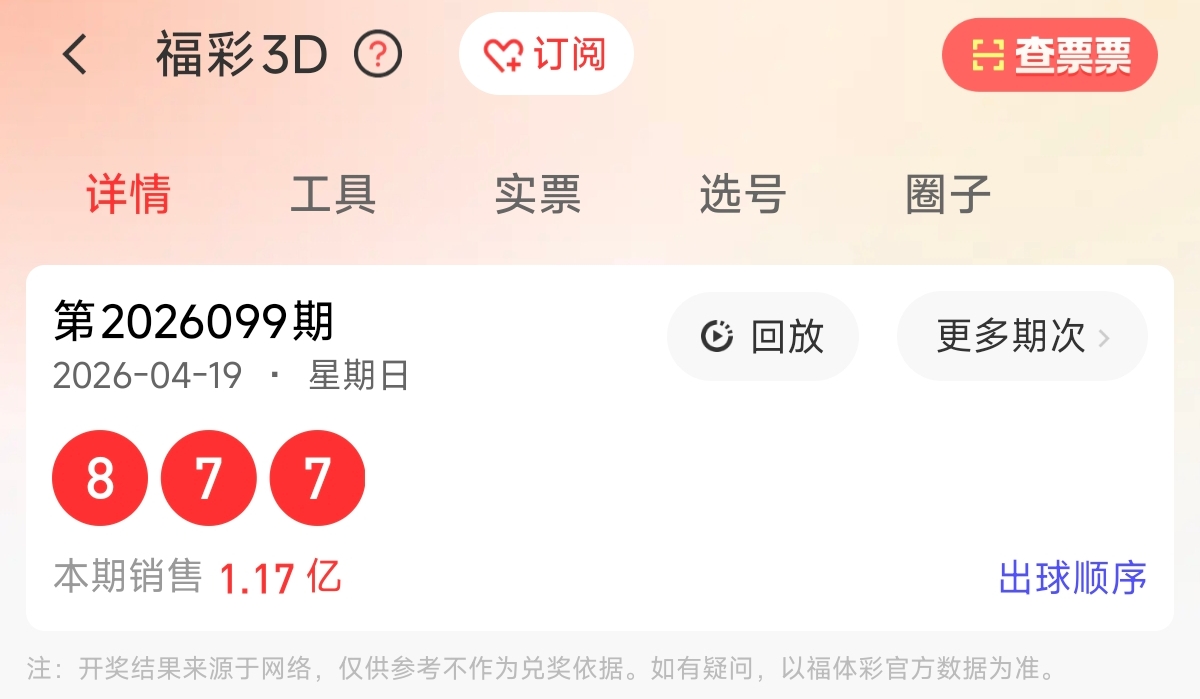Select the 详情 tab
This screenshot has height=699, width=1200.
(x=128, y=194)
